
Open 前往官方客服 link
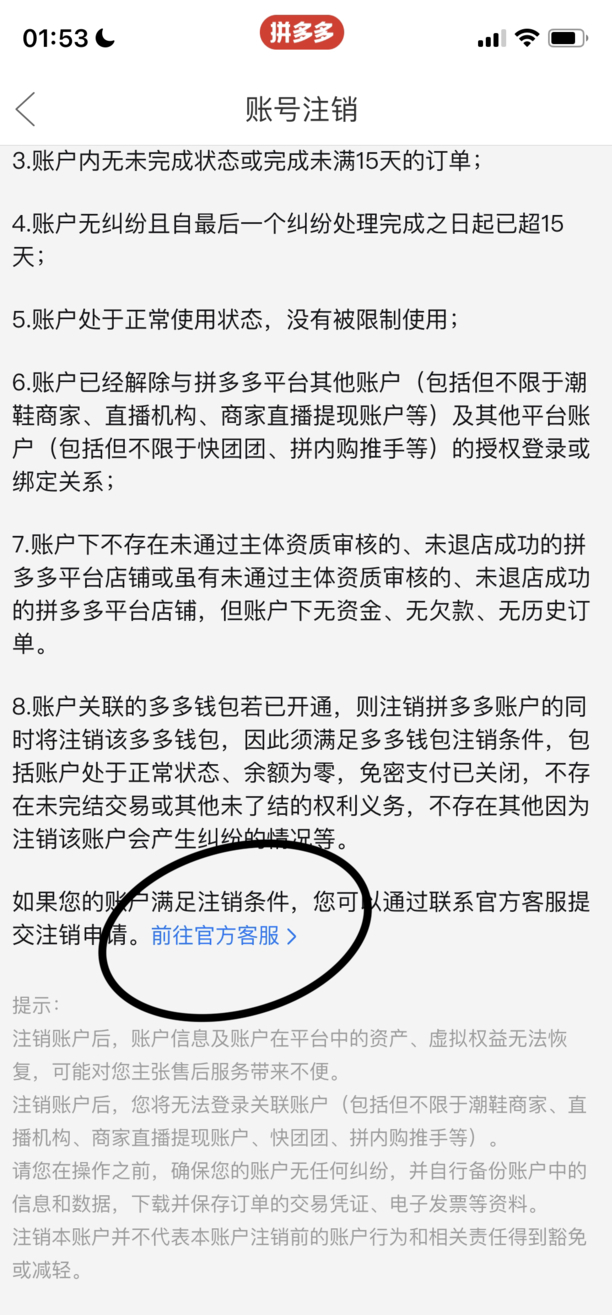pos(224,937)
